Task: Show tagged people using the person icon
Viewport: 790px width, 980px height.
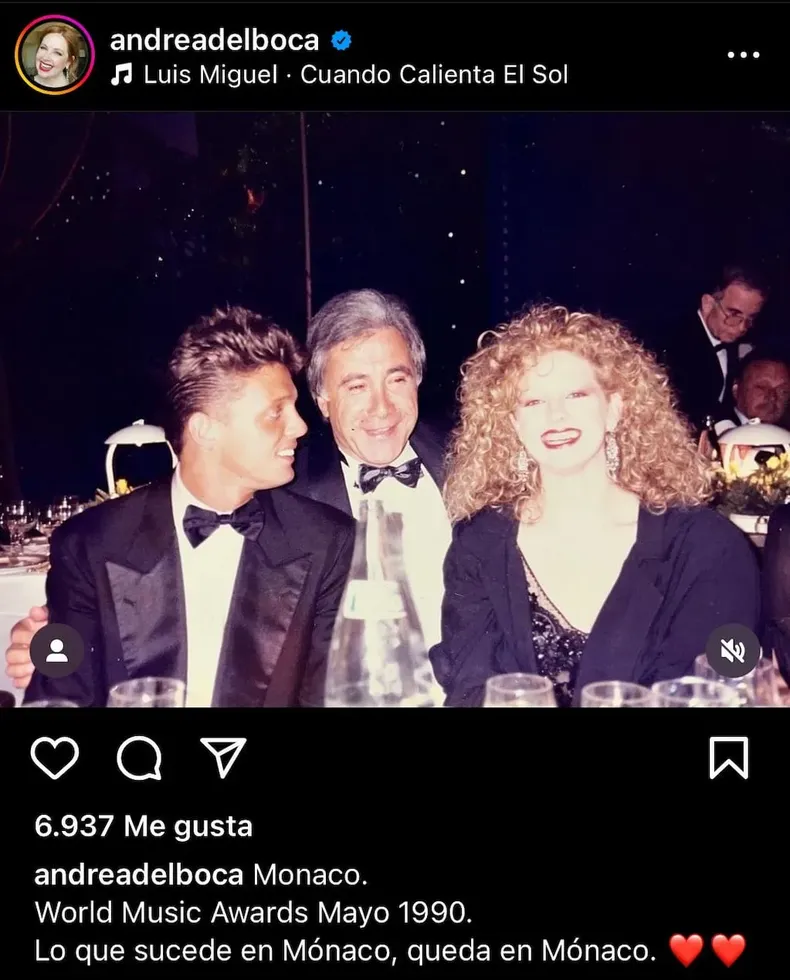Action: [x=57, y=651]
